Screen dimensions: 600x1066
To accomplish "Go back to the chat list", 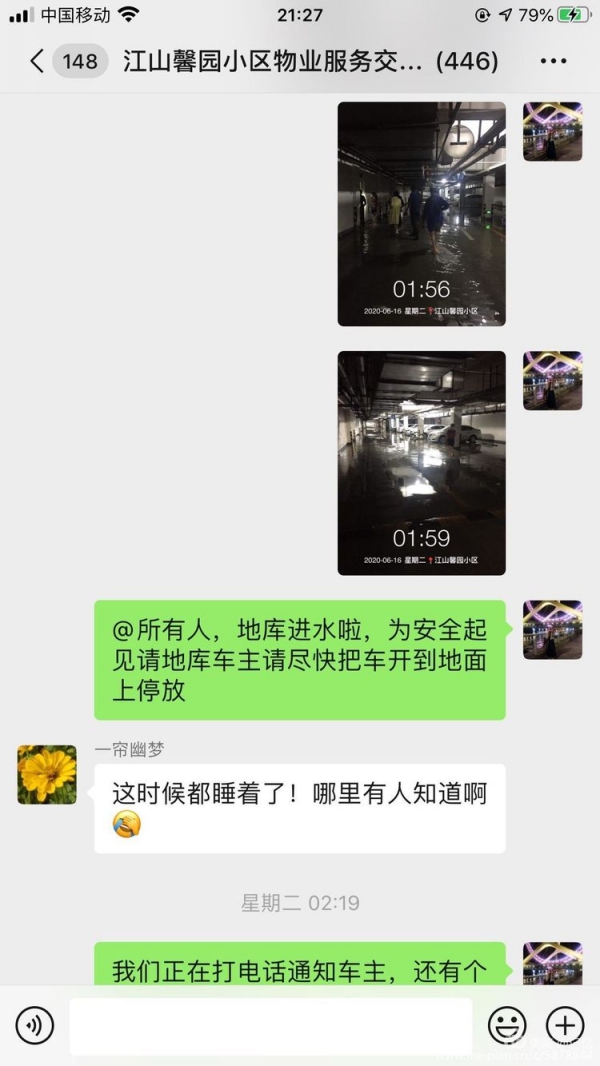I will (38, 61).
